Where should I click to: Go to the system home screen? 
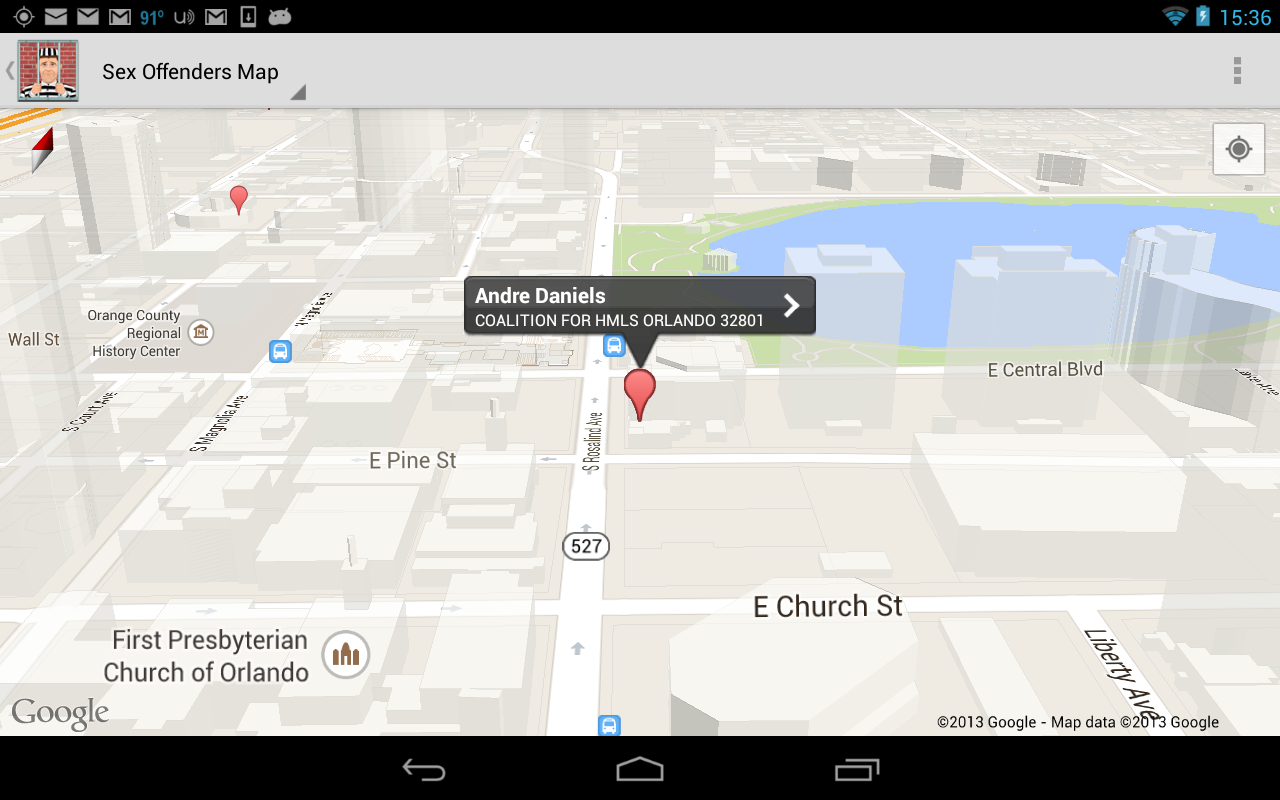pos(640,769)
